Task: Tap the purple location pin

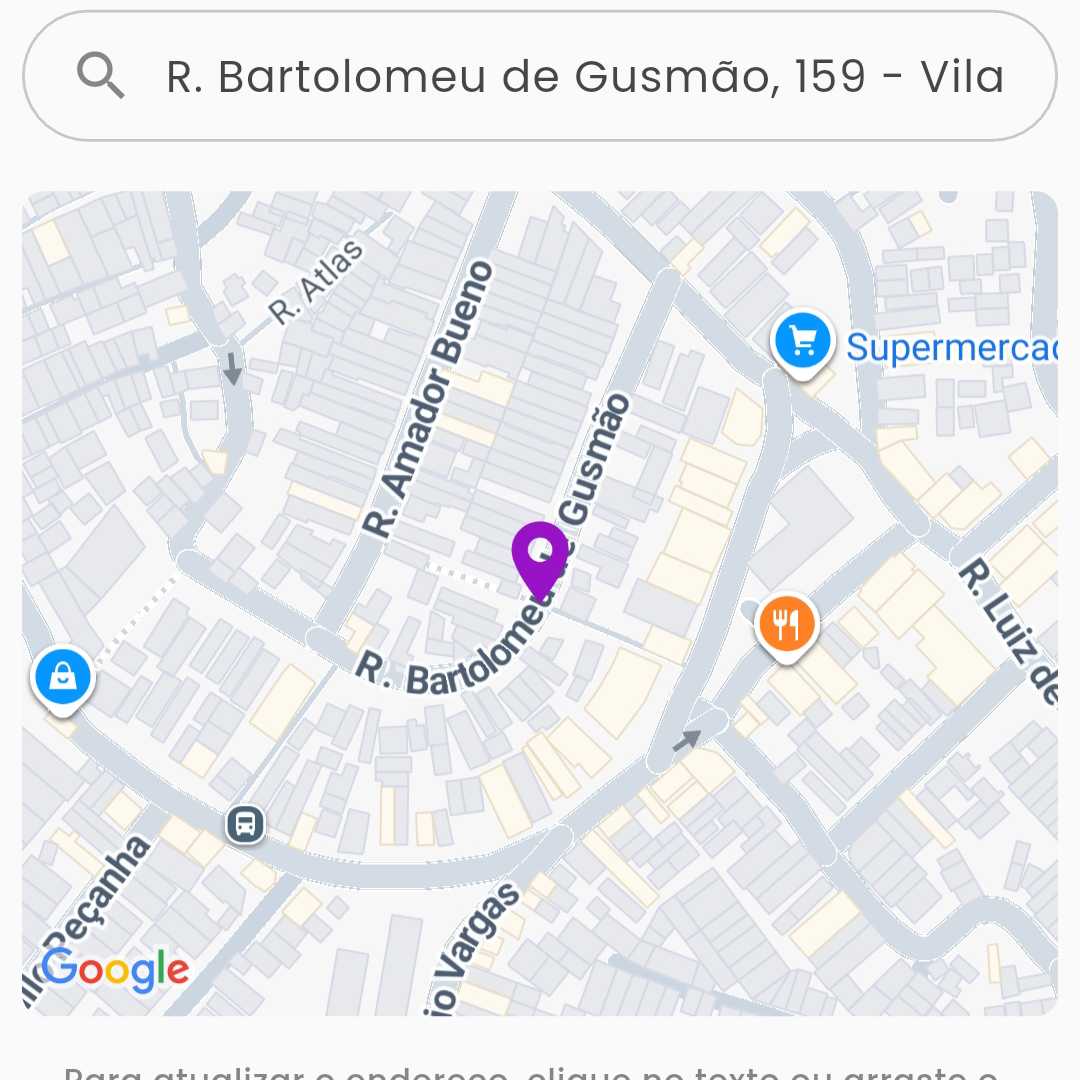Action: click(x=540, y=555)
